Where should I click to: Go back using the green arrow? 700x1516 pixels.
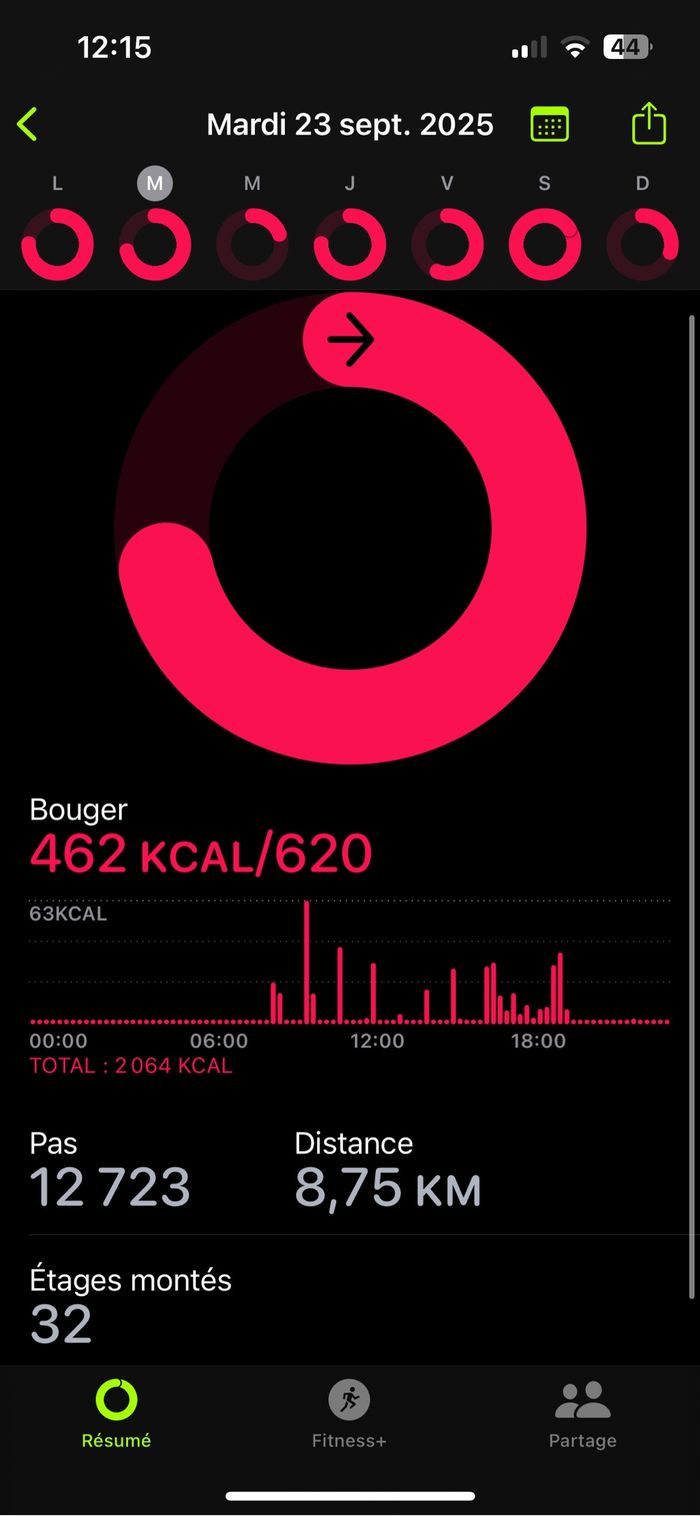pyautogui.click(x=27, y=125)
